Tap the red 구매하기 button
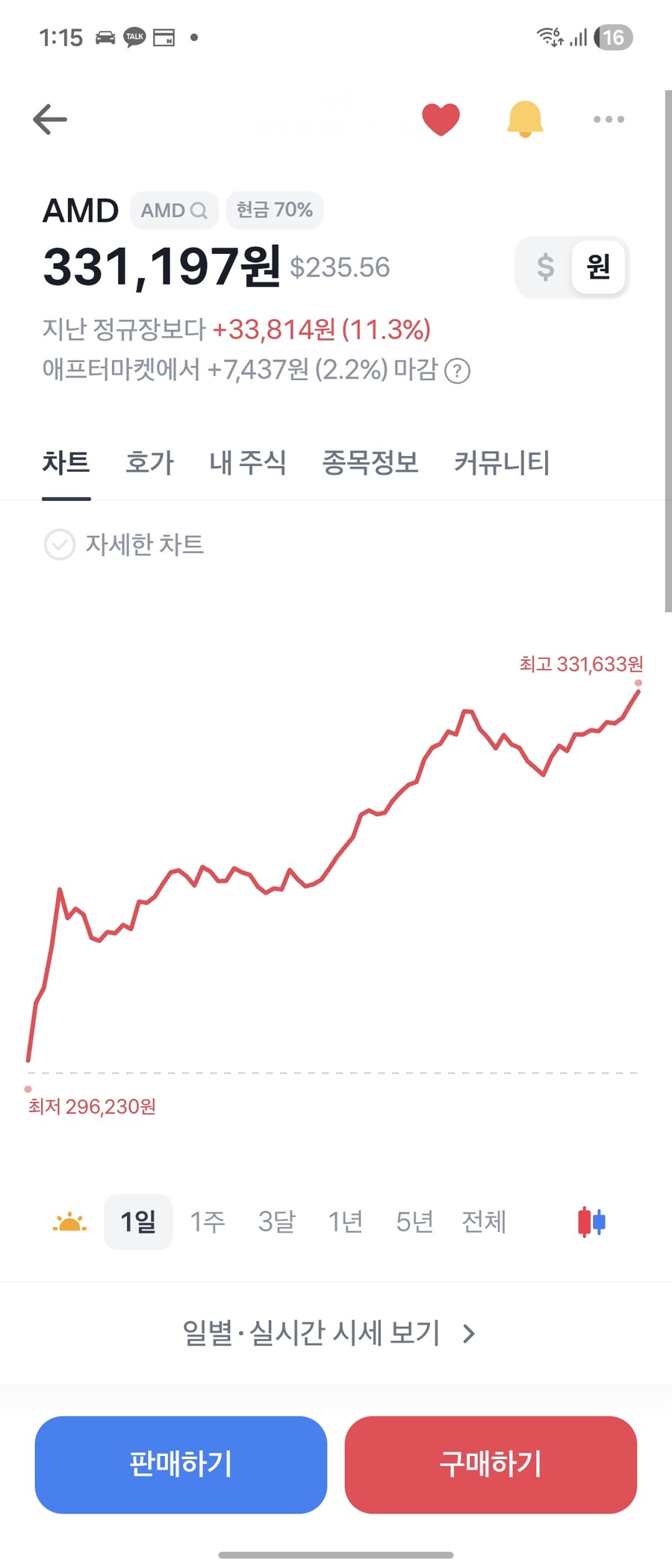672x1568 pixels. 491,1464
